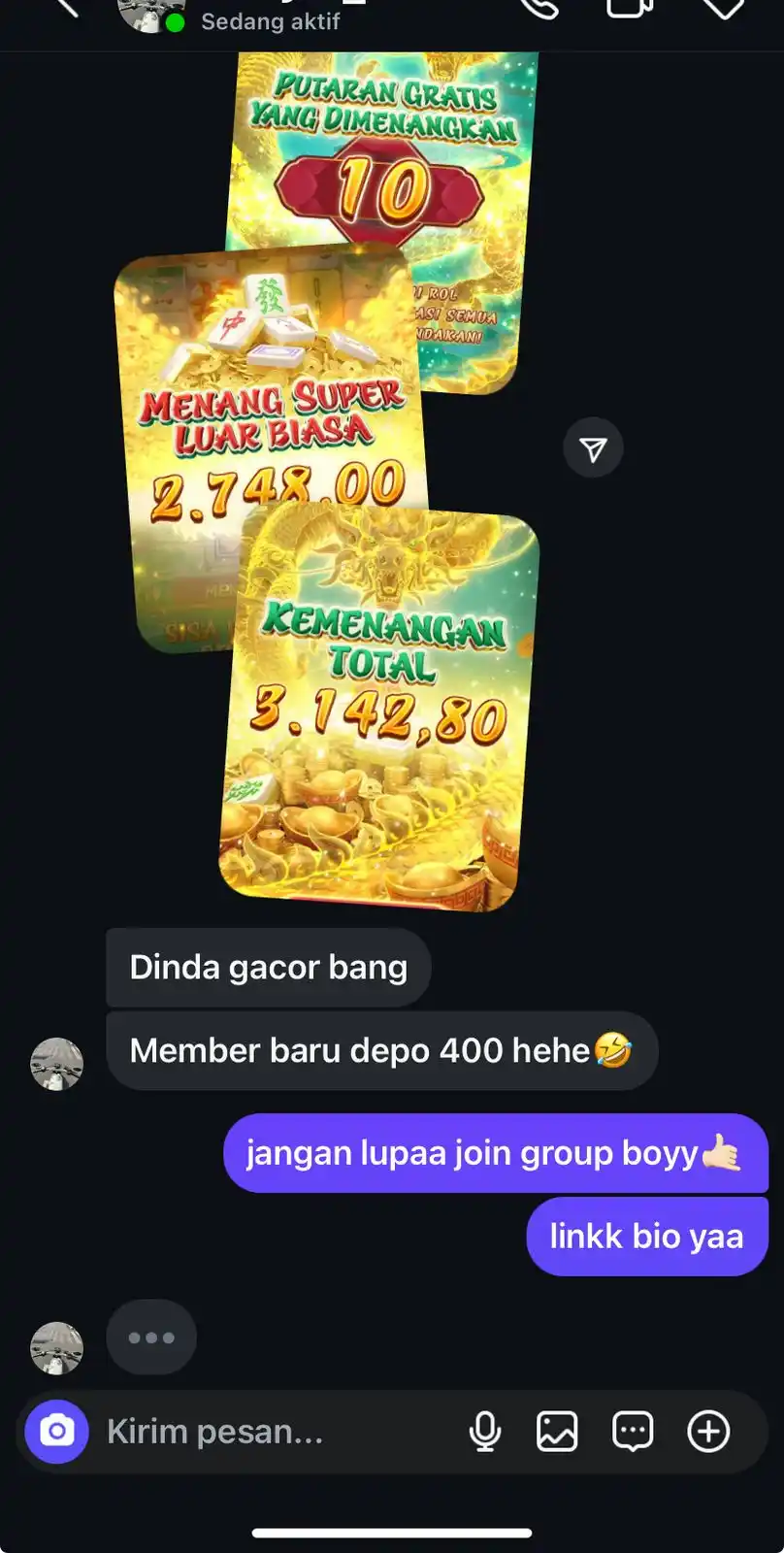This screenshot has height=1553, width=784.
Task: Start a video call
Action: click(x=629, y=8)
